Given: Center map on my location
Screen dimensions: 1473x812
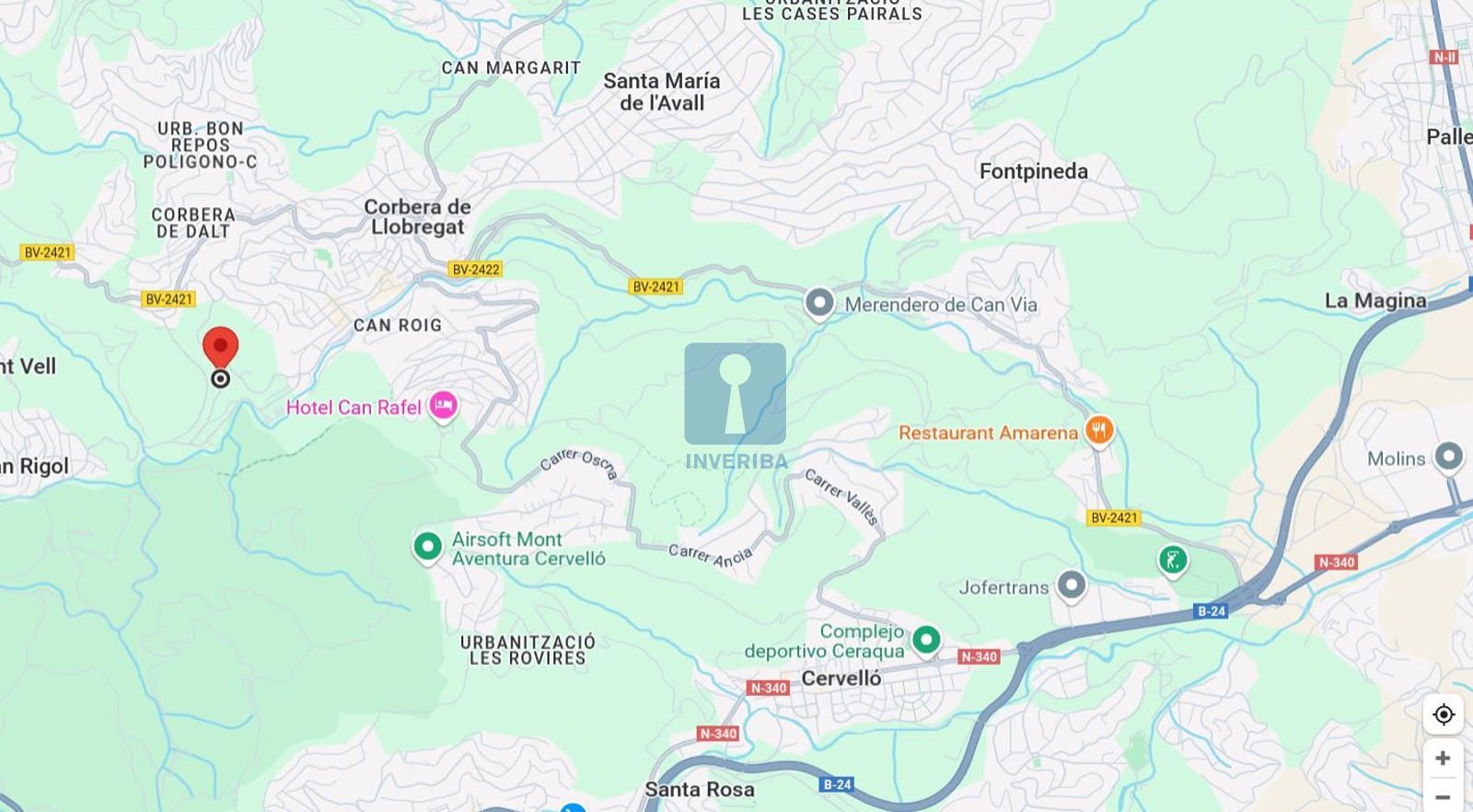Looking at the screenshot, I should click(1443, 714).
